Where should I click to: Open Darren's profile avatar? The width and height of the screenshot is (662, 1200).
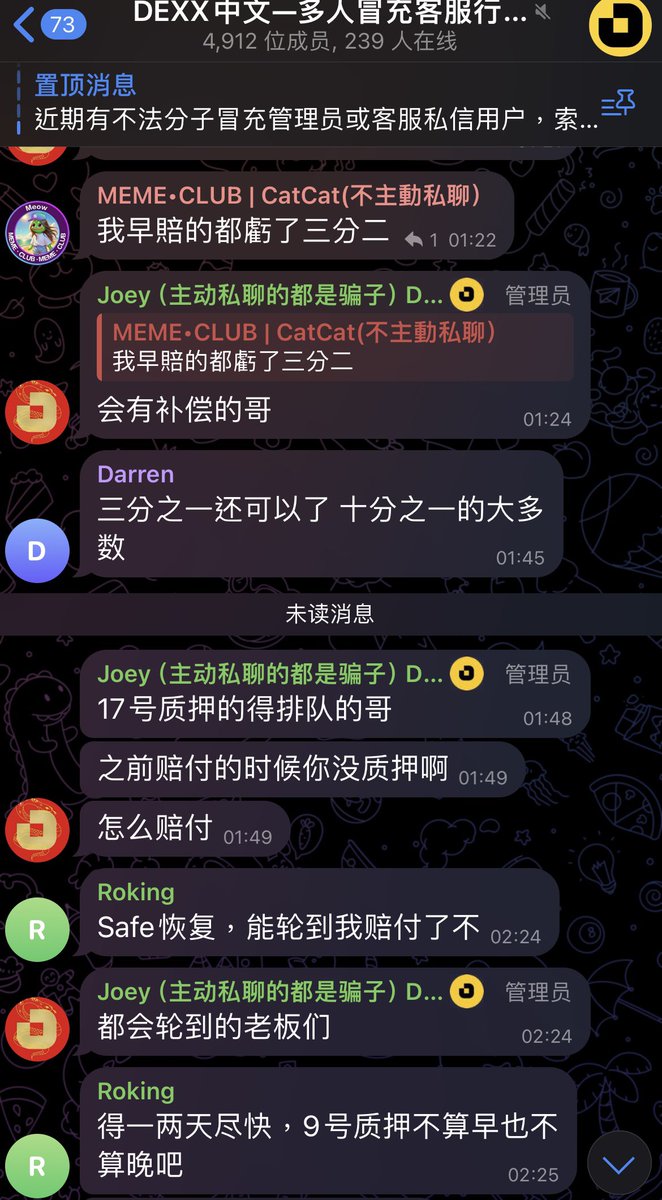coord(37,550)
